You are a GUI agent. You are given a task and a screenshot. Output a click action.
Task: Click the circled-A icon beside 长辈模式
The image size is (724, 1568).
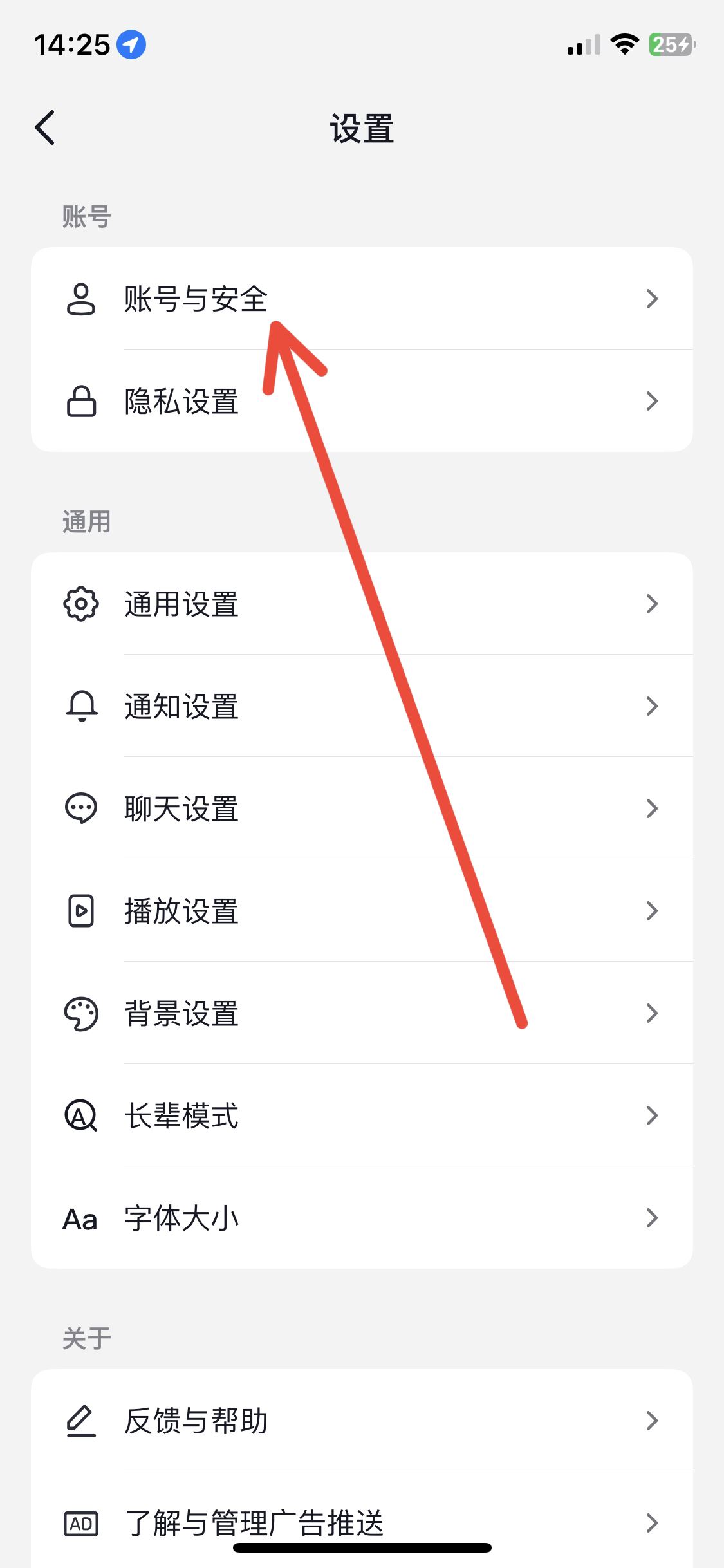(80, 1115)
